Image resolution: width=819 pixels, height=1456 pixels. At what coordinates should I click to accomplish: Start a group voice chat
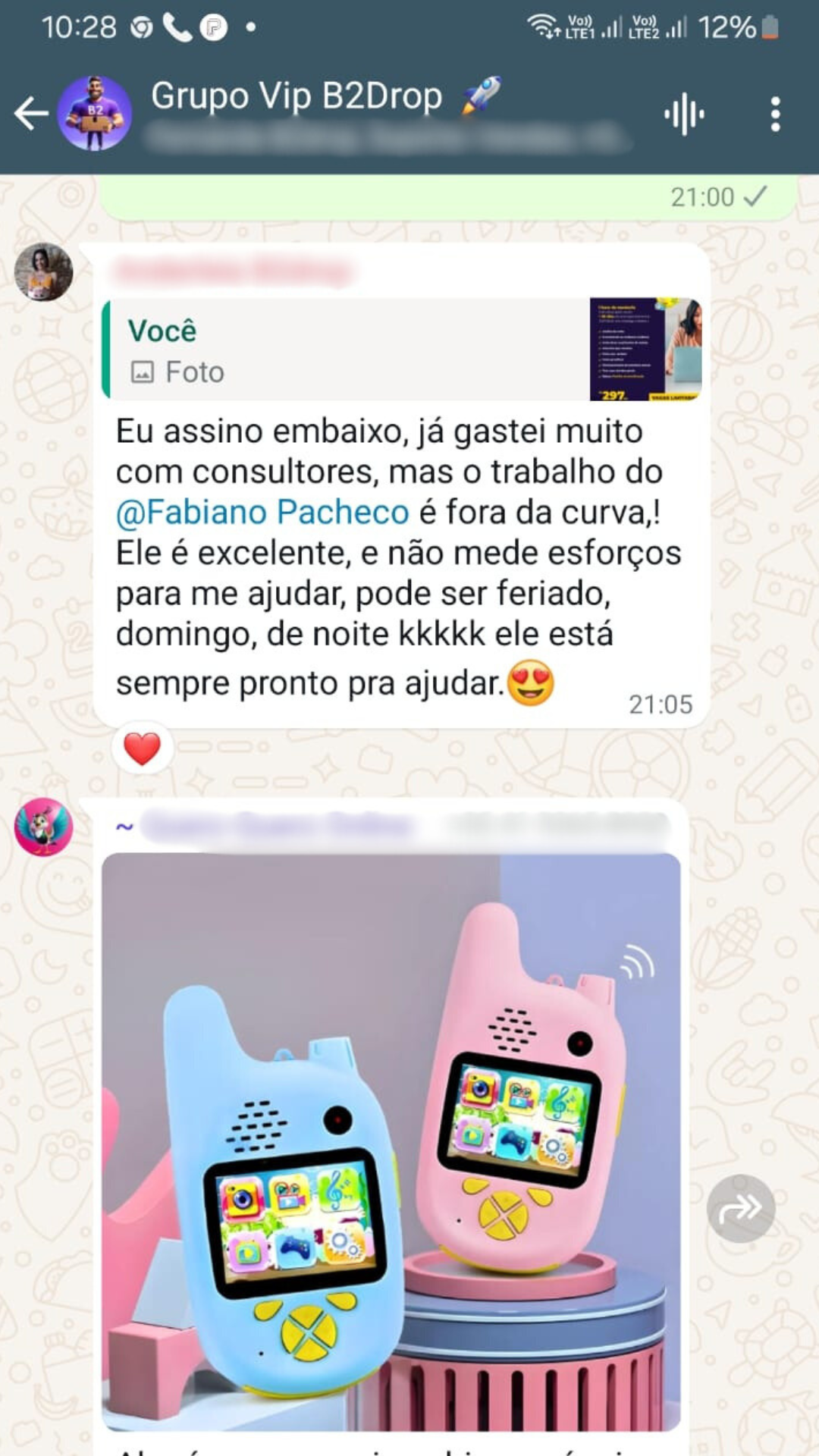pos(684,115)
